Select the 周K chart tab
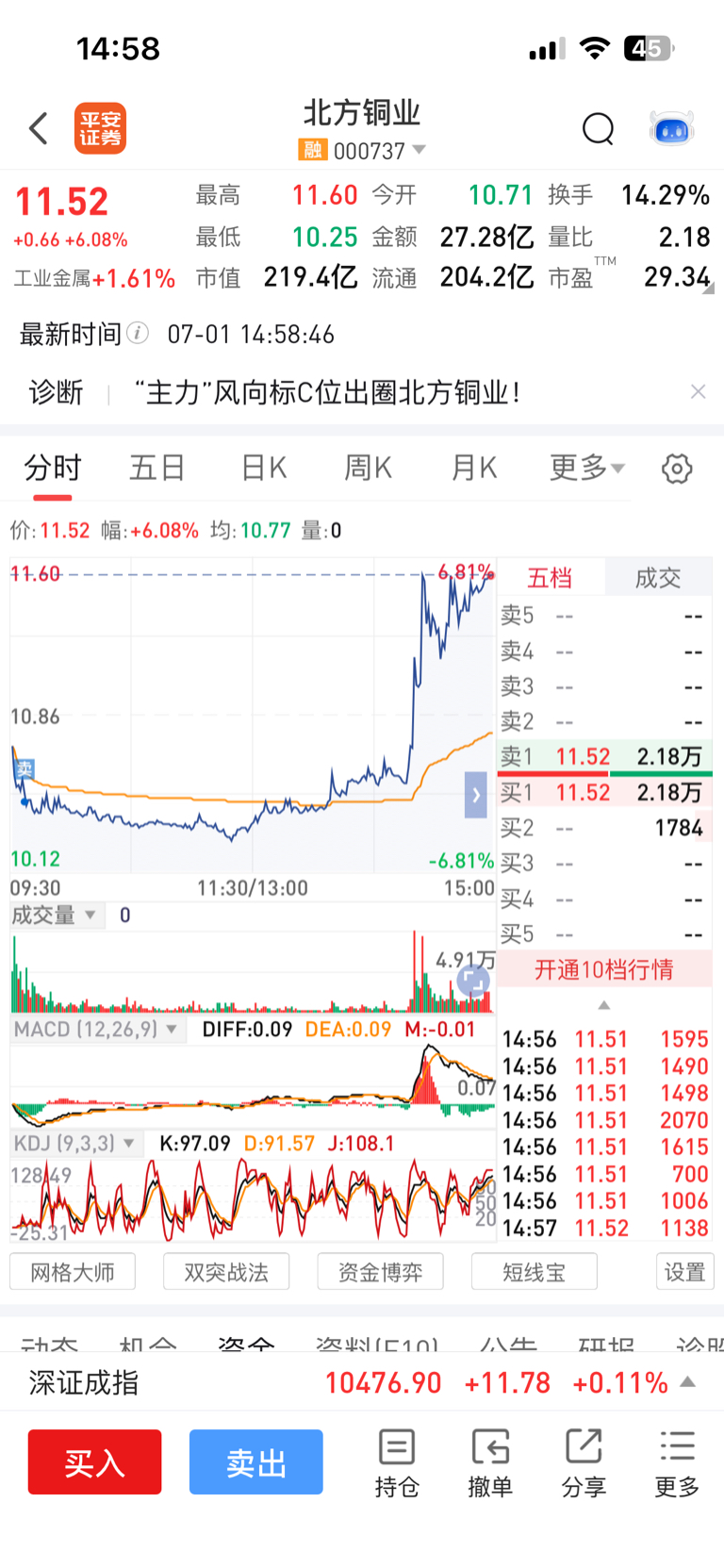724x1568 pixels. [368, 468]
